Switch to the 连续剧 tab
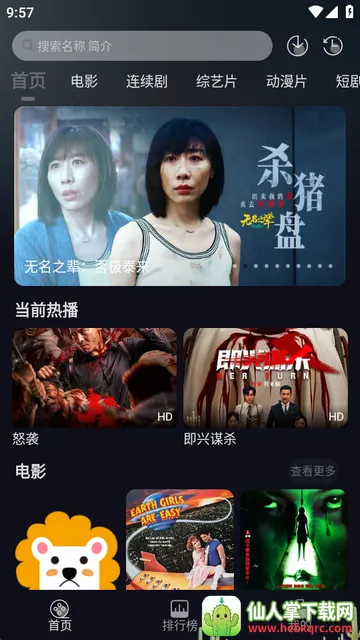Image resolution: width=360 pixels, height=640 pixels. tap(147, 81)
